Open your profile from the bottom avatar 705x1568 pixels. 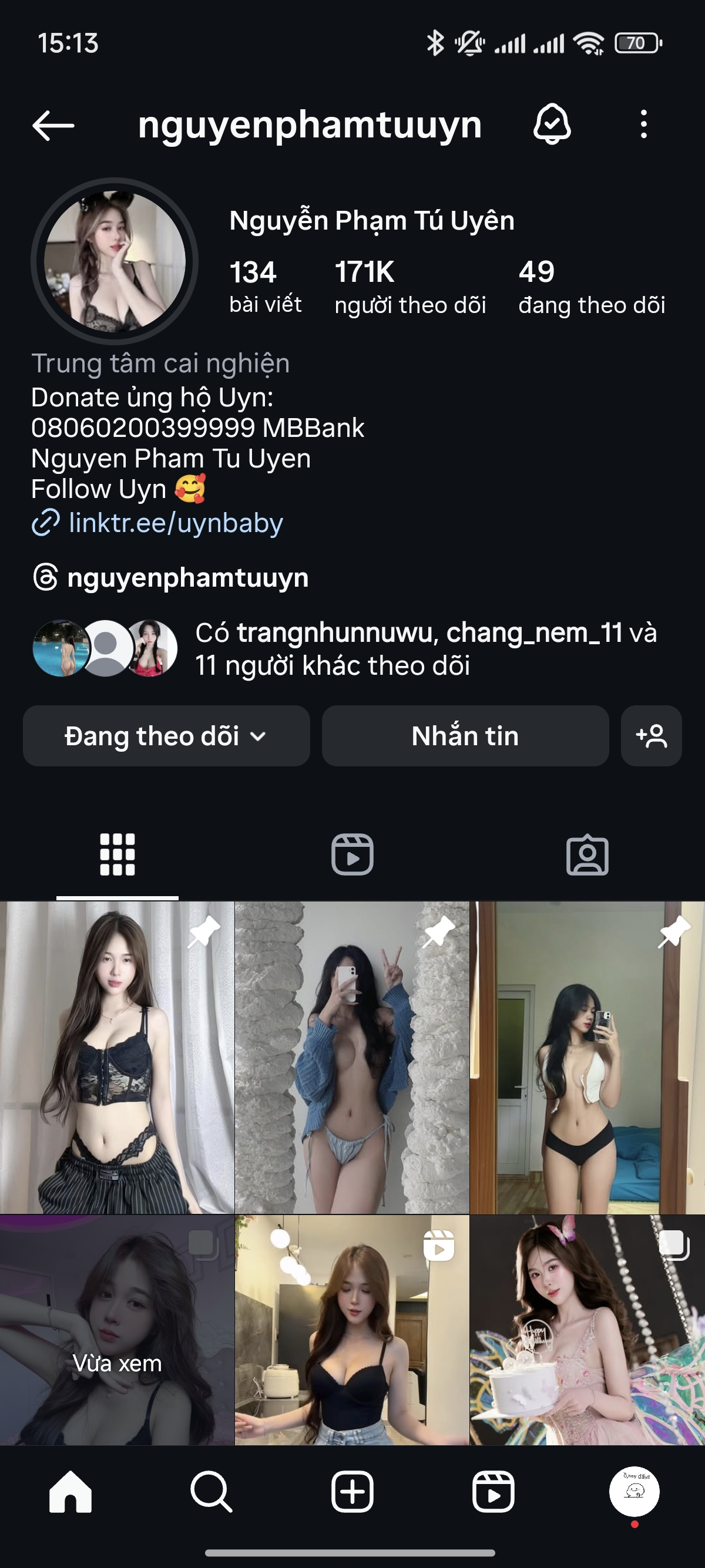pyautogui.click(x=634, y=1490)
